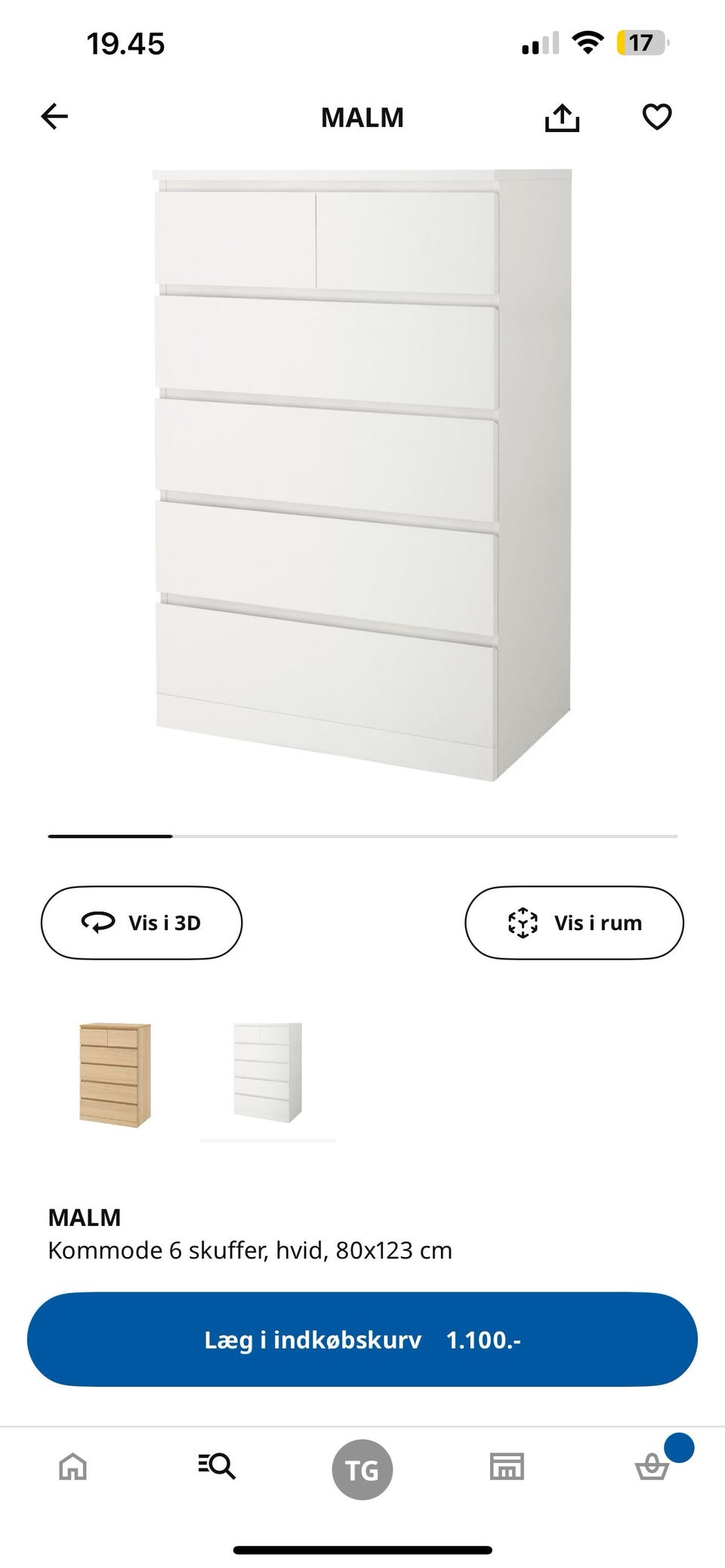
Task: Launch 'Vis i rum' augmented view
Action: (x=575, y=922)
